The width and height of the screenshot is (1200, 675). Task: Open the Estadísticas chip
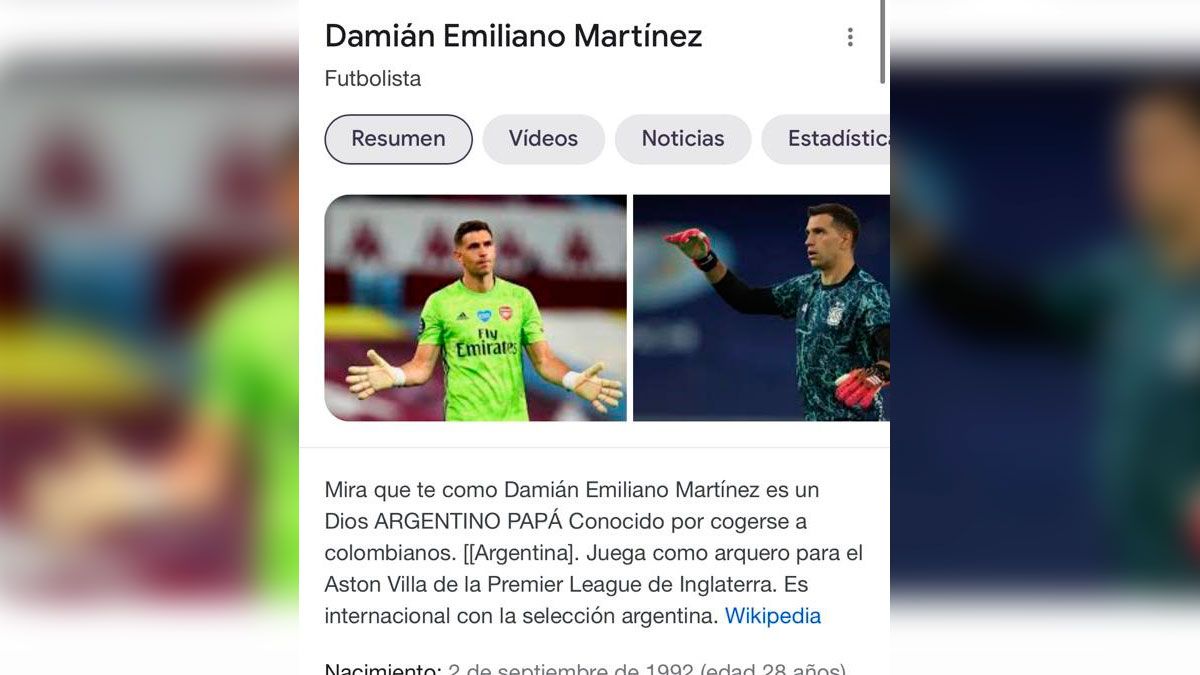830,139
